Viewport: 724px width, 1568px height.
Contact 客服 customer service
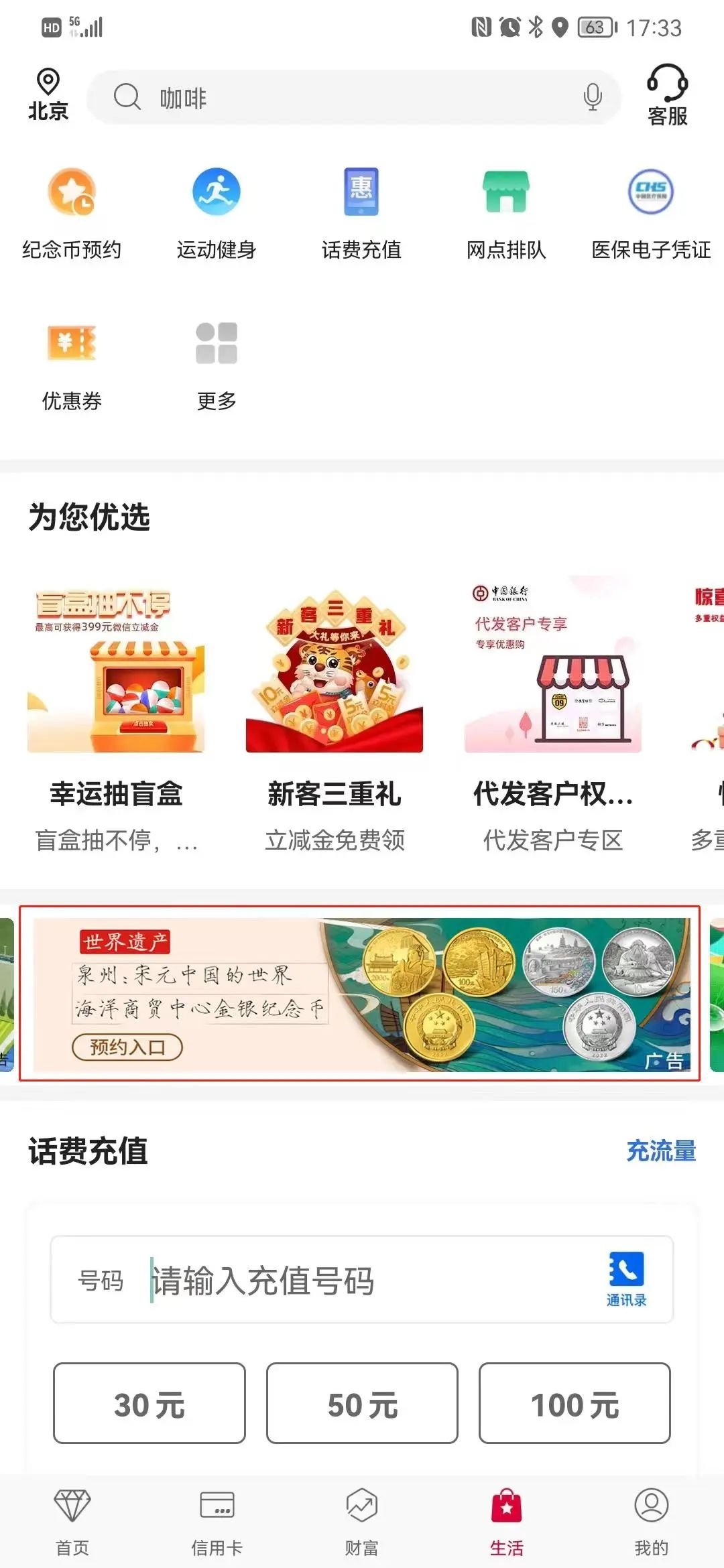(x=667, y=96)
